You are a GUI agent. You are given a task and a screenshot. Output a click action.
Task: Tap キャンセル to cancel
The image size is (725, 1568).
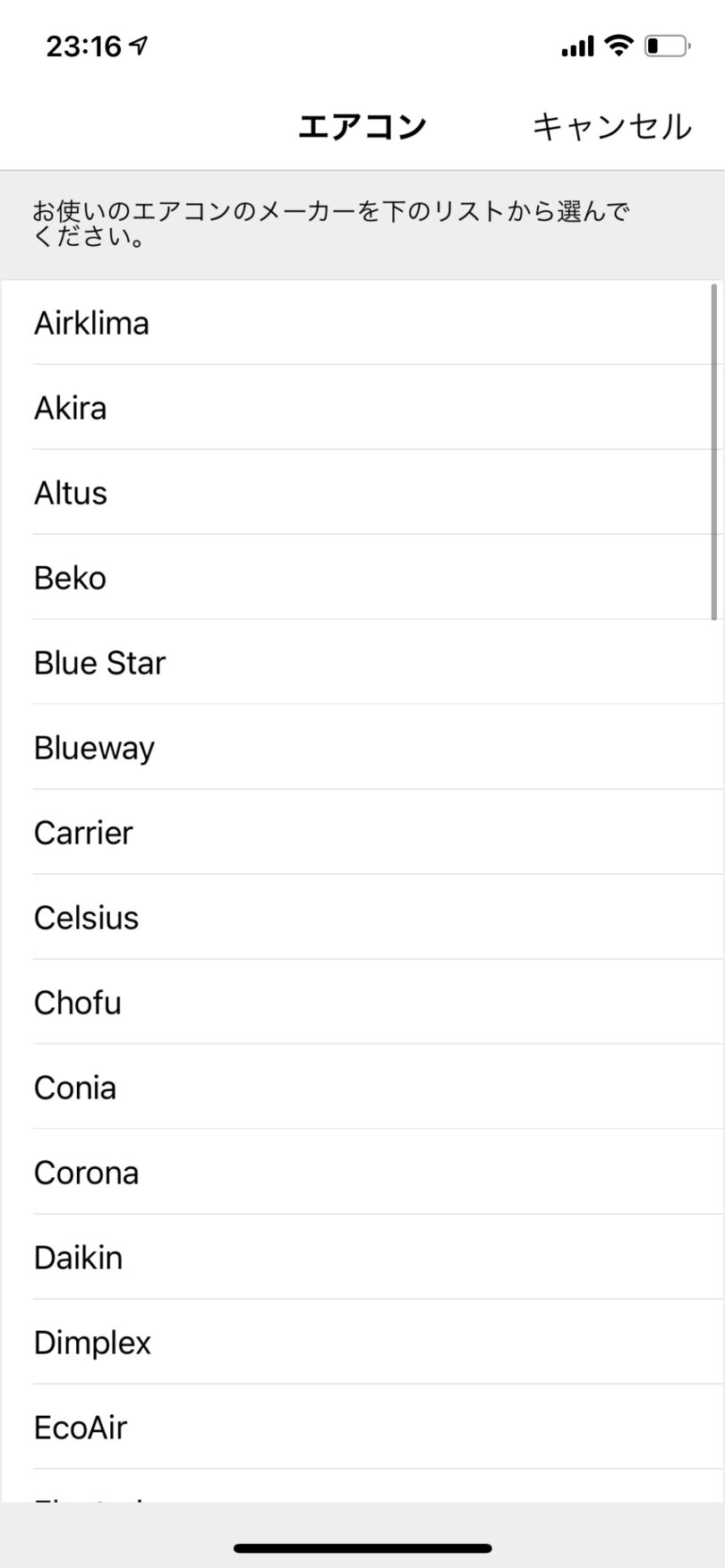pyautogui.click(x=611, y=126)
